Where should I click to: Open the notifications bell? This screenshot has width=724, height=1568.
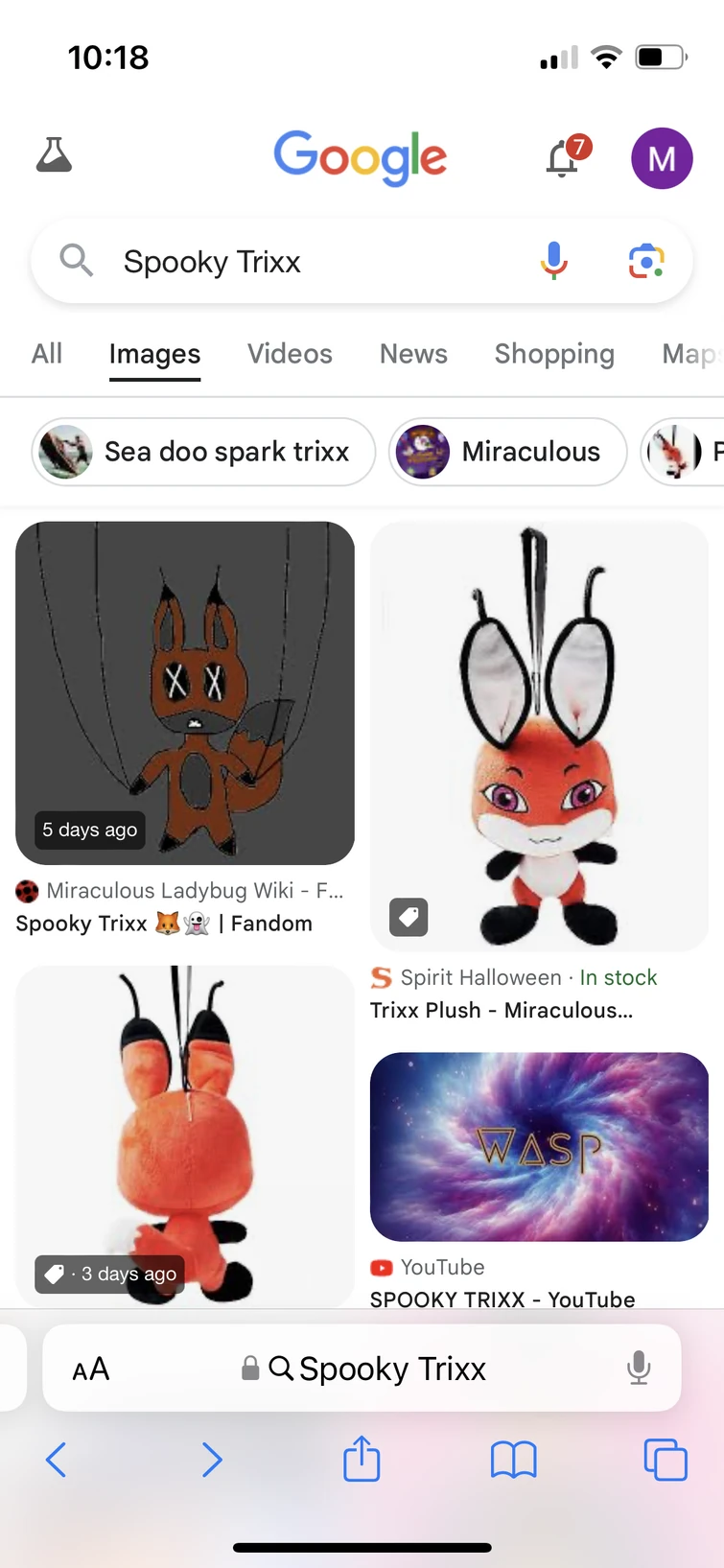point(560,158)
